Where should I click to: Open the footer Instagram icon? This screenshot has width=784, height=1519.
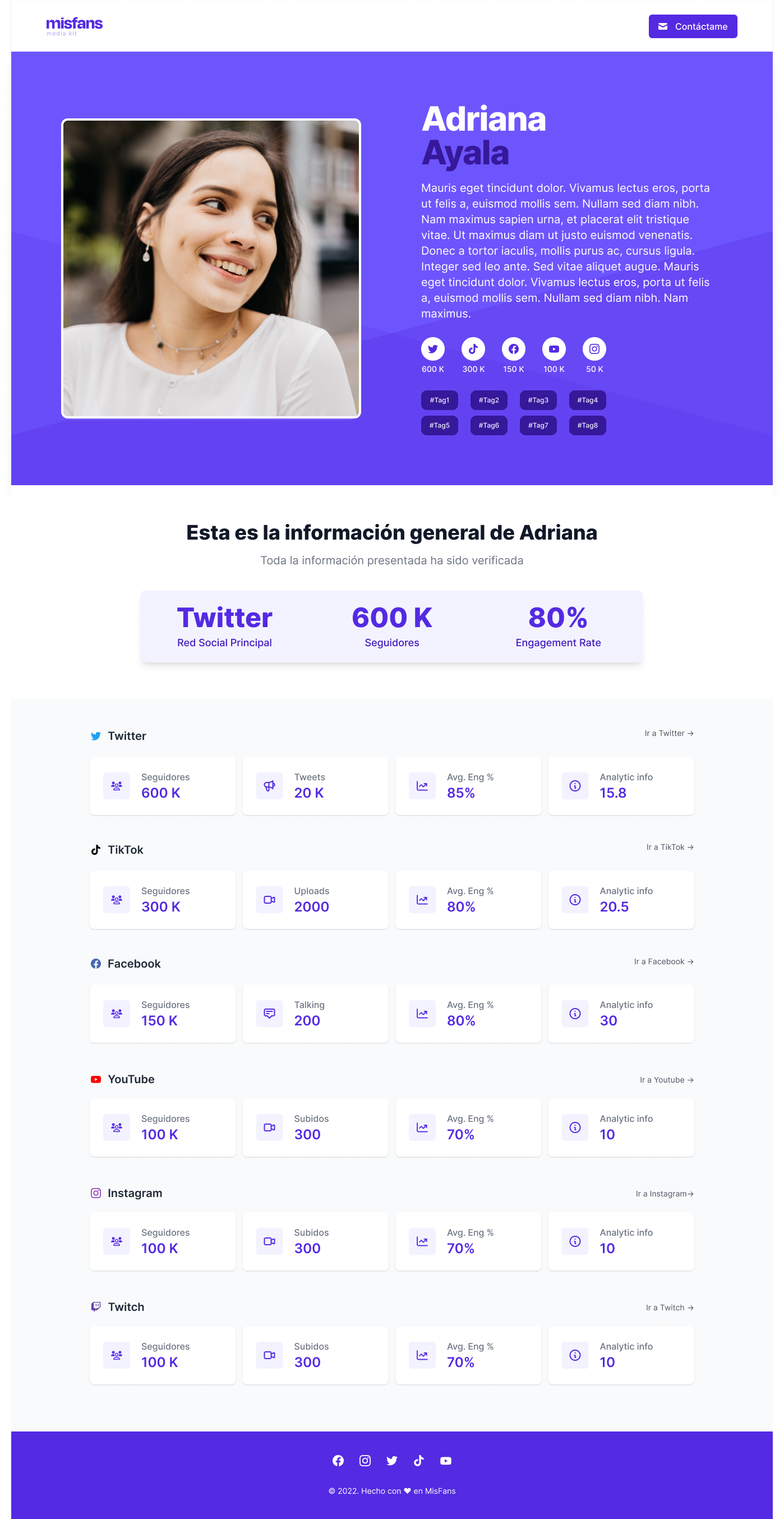point(365,1461)
